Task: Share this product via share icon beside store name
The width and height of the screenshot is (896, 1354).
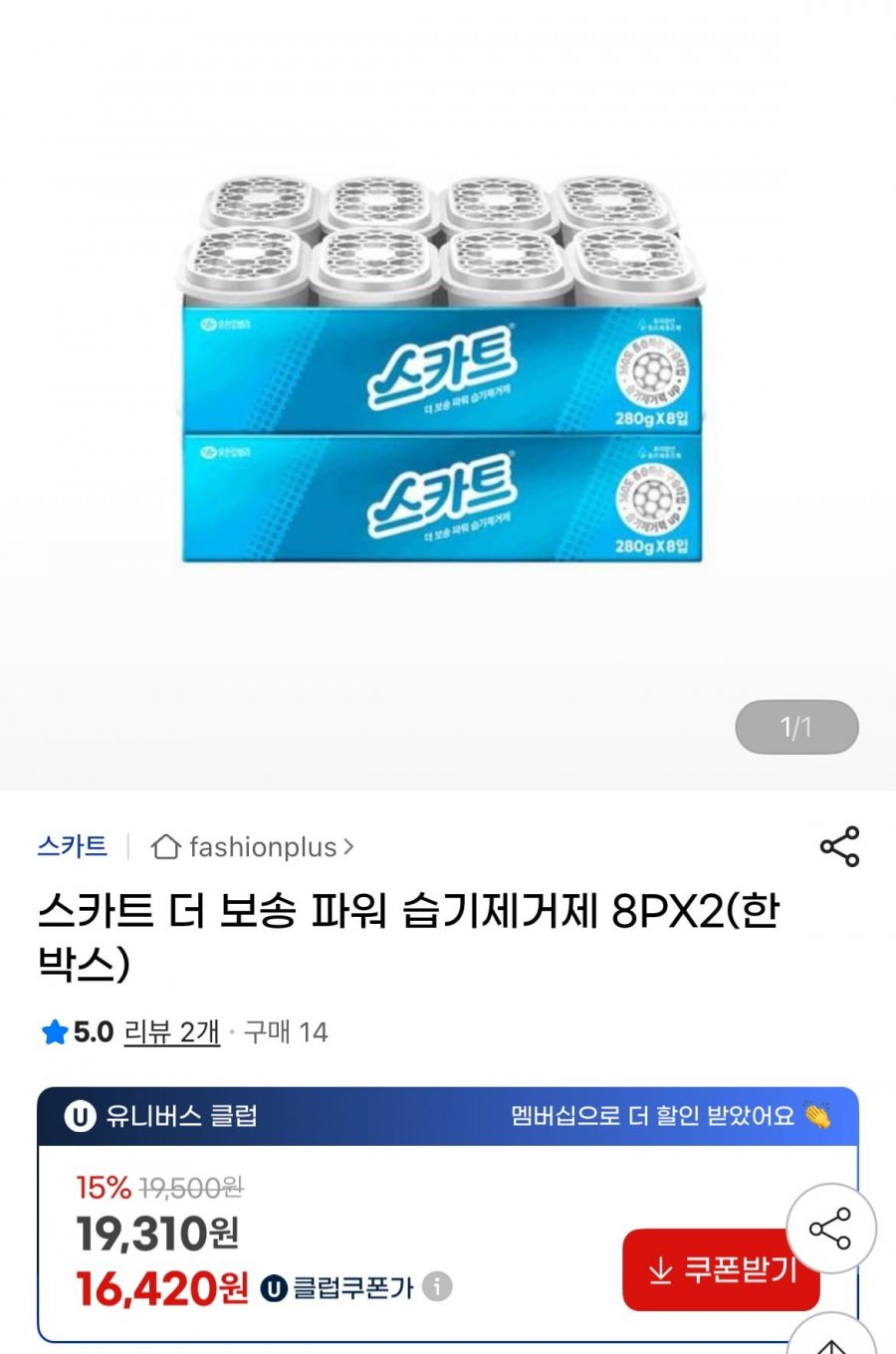Action: pyautogui.click(x=839, y=846)
